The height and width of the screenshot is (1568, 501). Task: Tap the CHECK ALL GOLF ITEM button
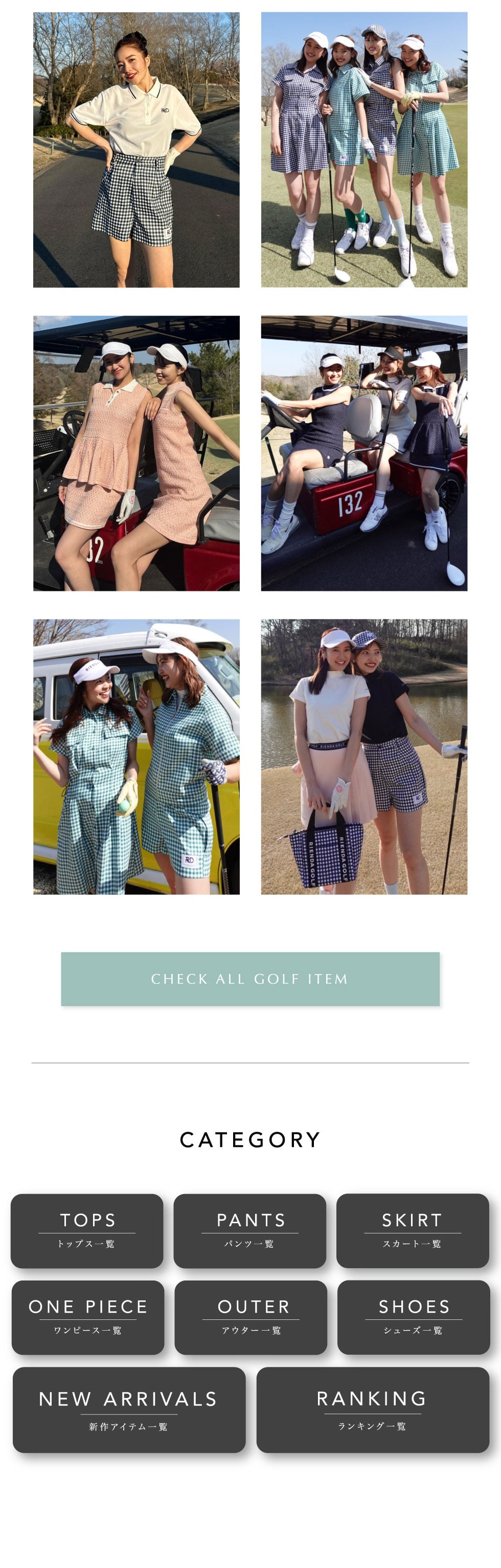tap(250, 979)
